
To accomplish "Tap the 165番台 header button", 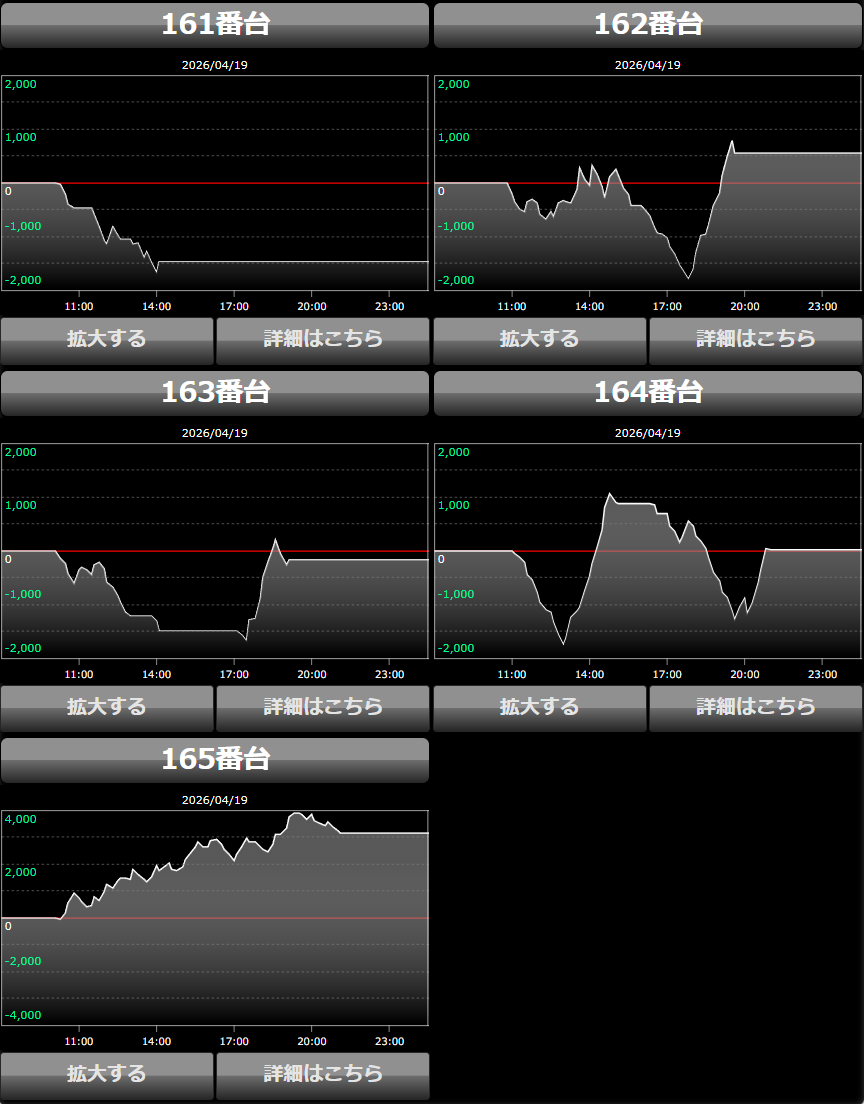I will point(215,760).
